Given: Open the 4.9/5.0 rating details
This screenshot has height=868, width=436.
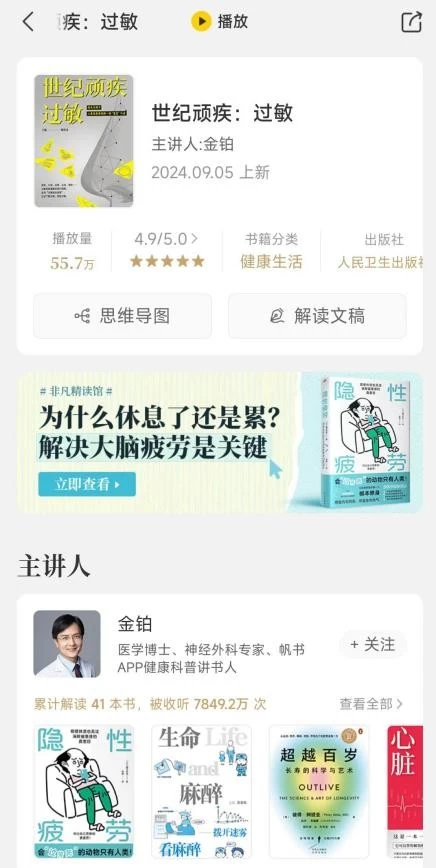Looking at the screenshot, I should [x=167, y=250].
